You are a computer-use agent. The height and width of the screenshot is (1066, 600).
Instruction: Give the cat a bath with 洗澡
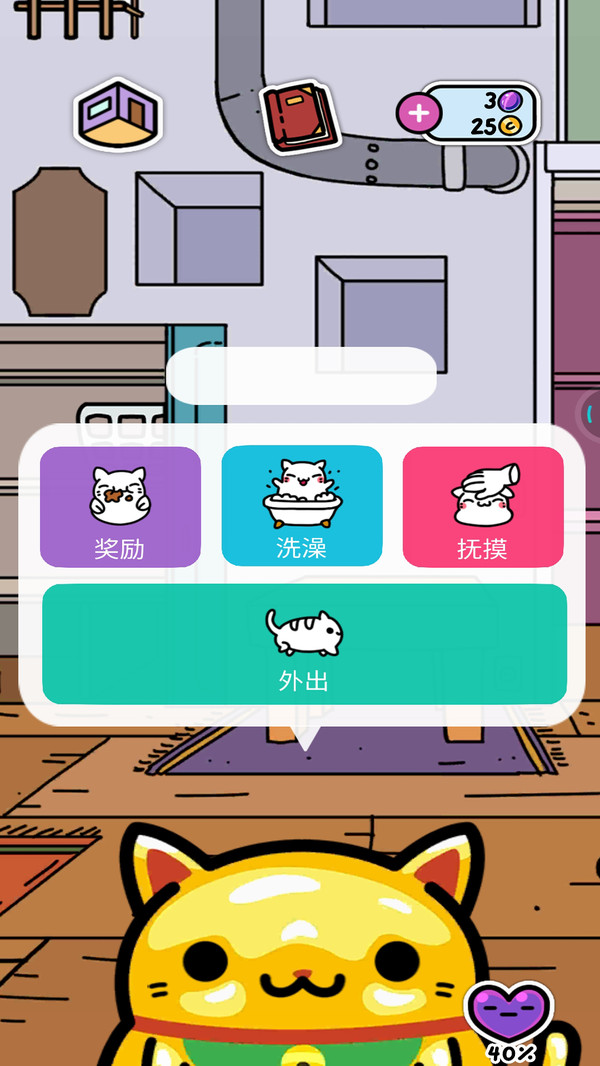(301, 507)
